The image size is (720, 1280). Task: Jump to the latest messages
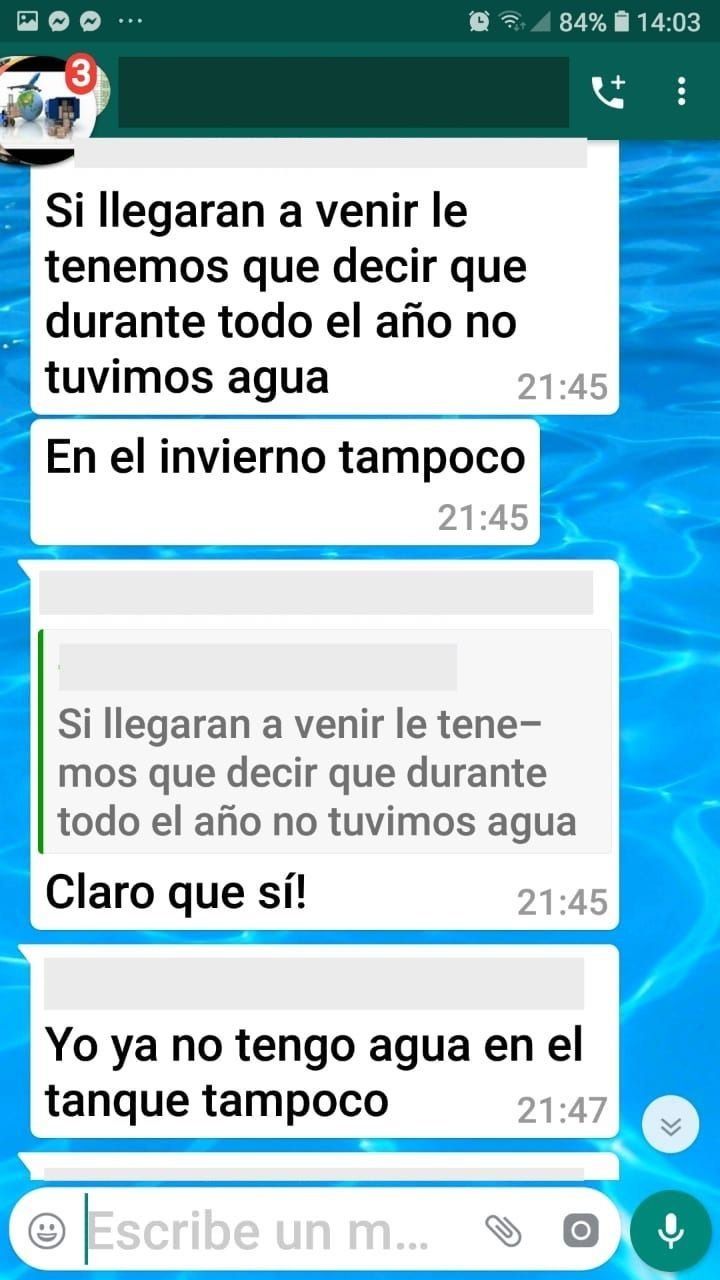(671, 1126)
